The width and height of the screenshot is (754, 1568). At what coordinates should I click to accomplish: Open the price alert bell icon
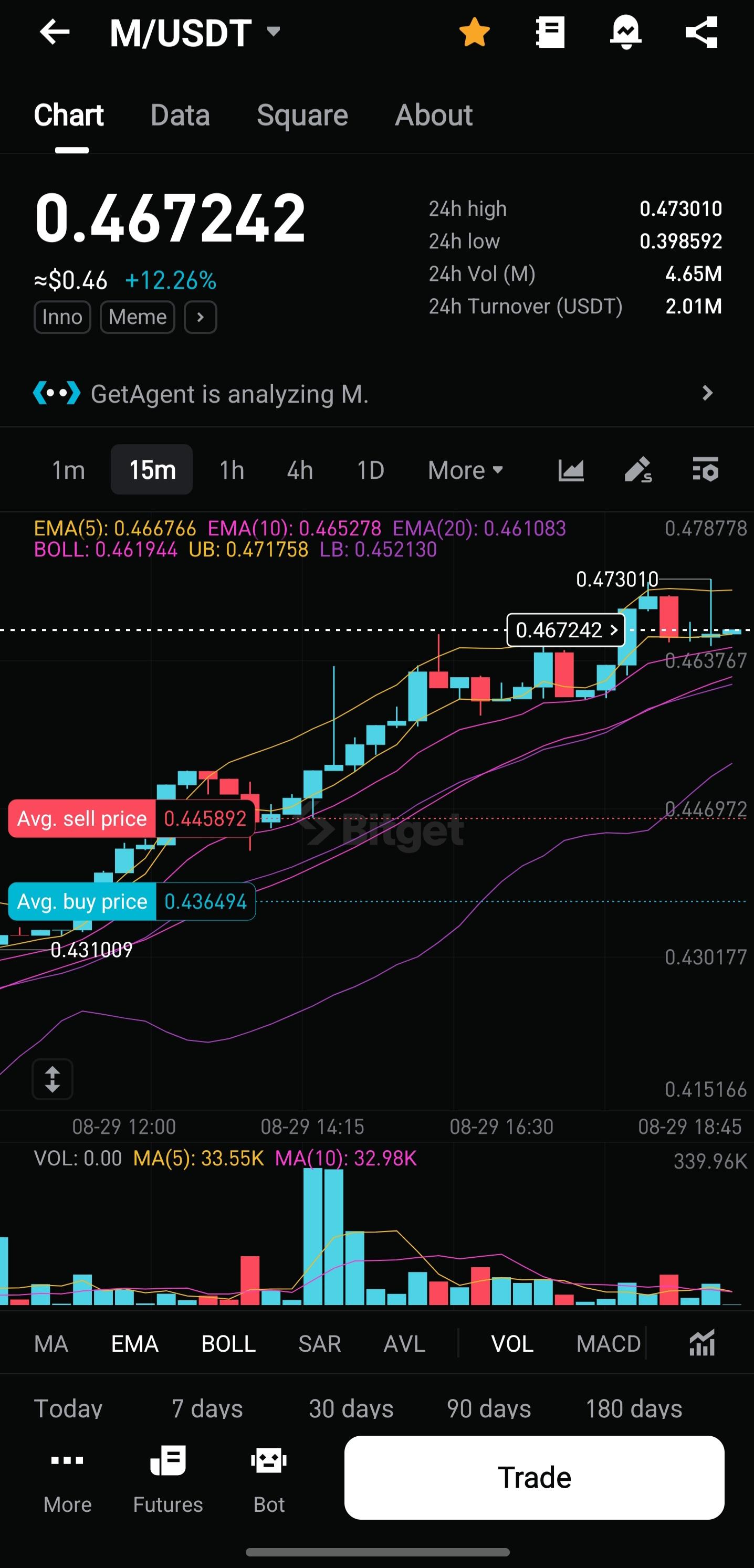625,32
